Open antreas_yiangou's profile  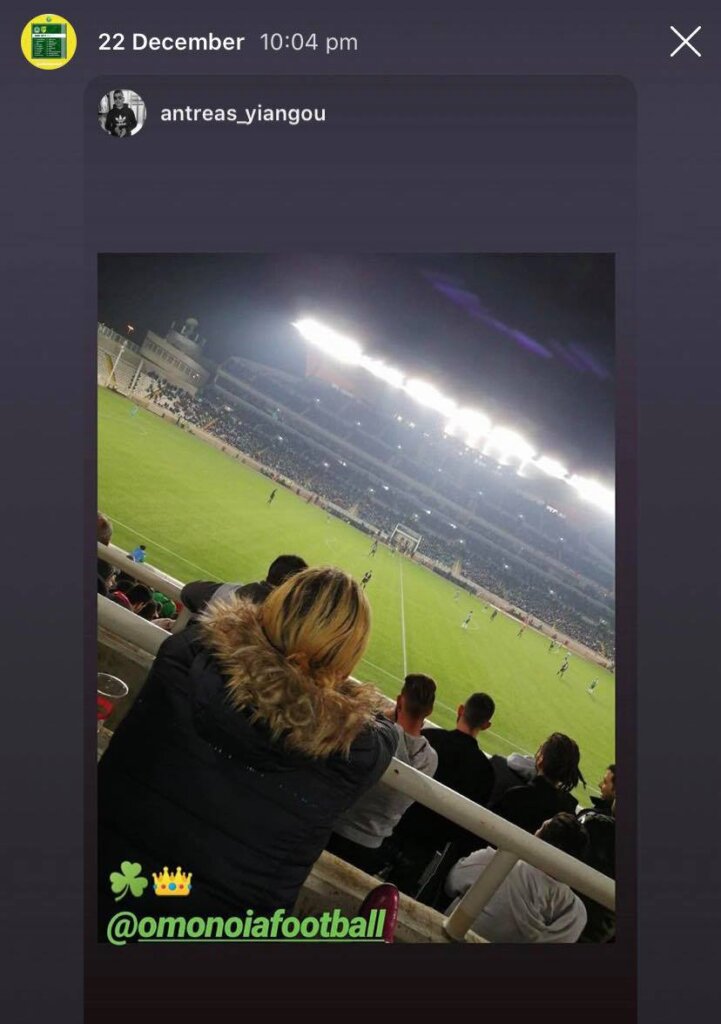tap(242, 114)
